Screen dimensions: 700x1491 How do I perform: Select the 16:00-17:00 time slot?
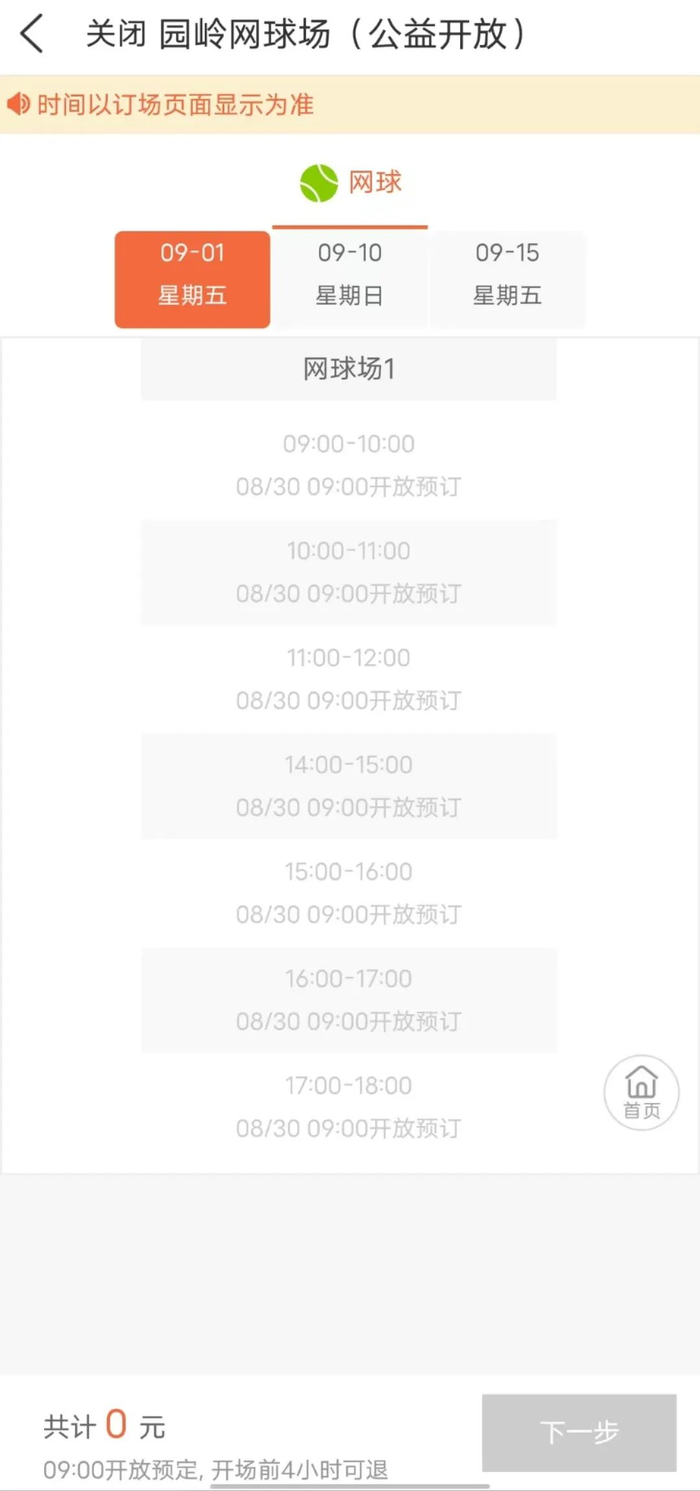coord(348,1000)
